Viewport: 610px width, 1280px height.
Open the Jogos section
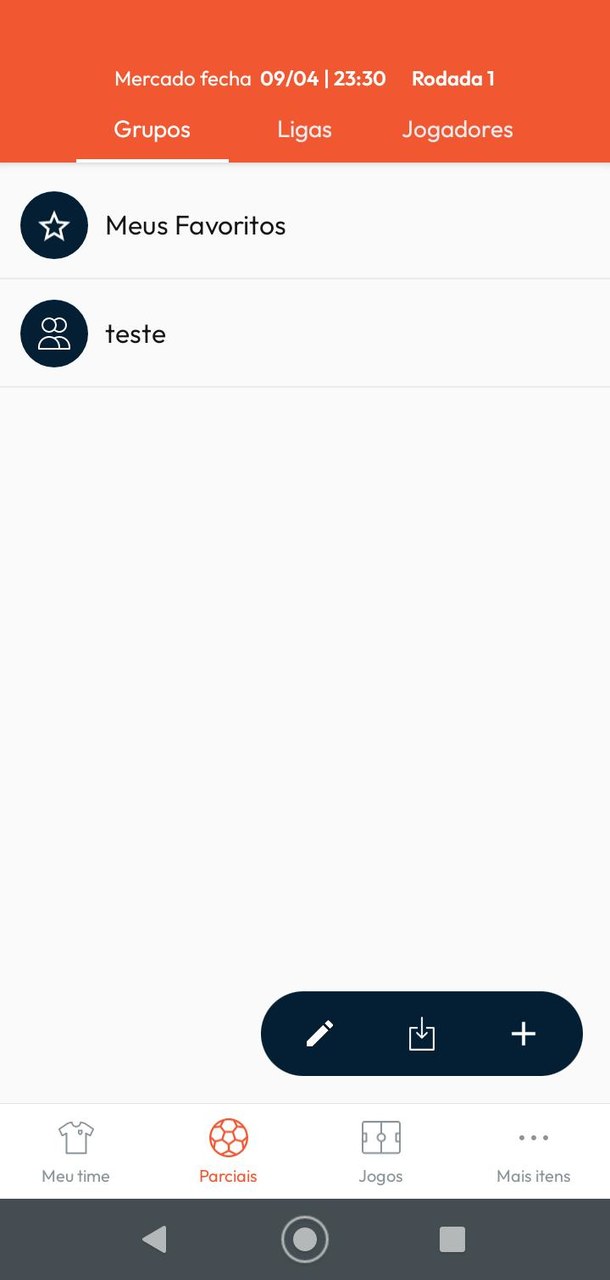380,1152
